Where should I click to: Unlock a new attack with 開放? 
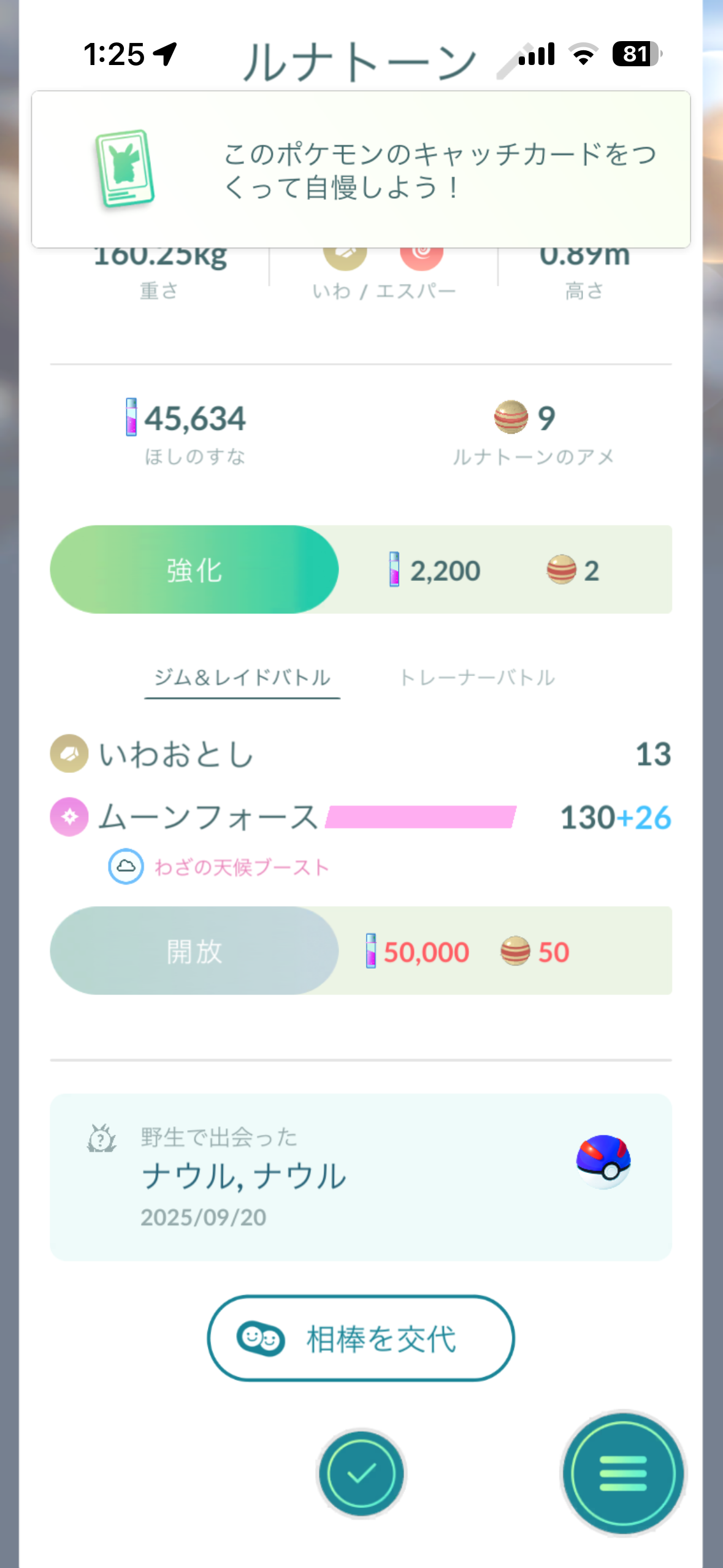coord(194,951)
